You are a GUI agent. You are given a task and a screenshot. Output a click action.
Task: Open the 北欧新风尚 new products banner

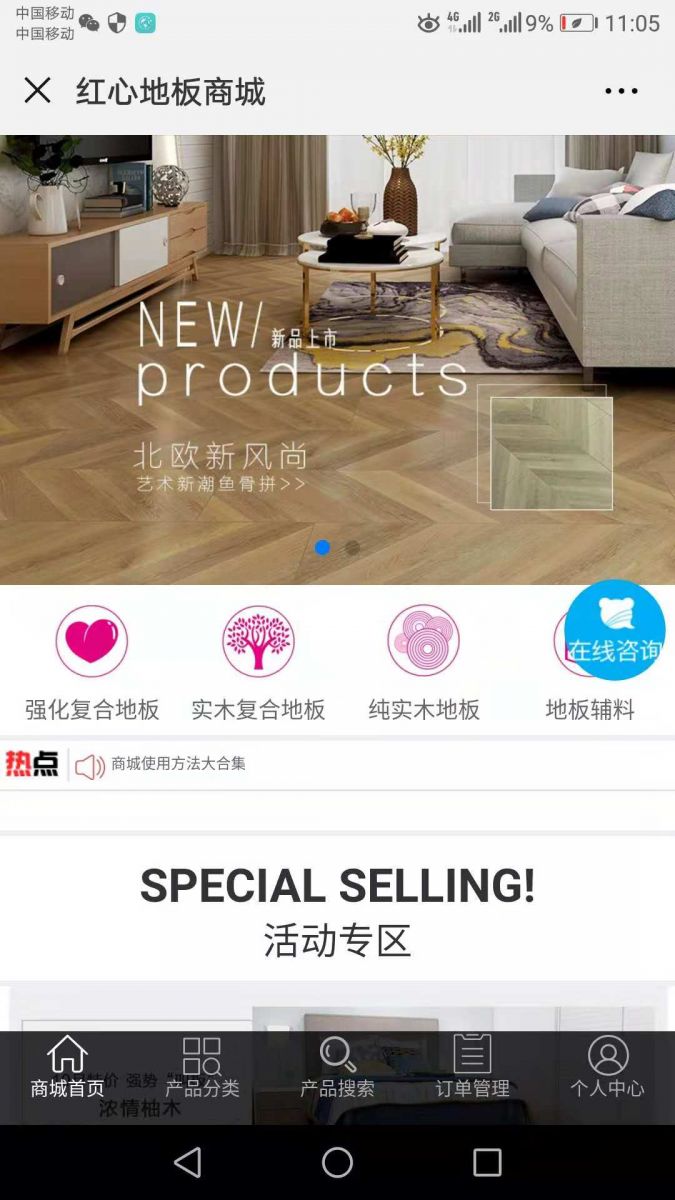(x=337, y=360)
